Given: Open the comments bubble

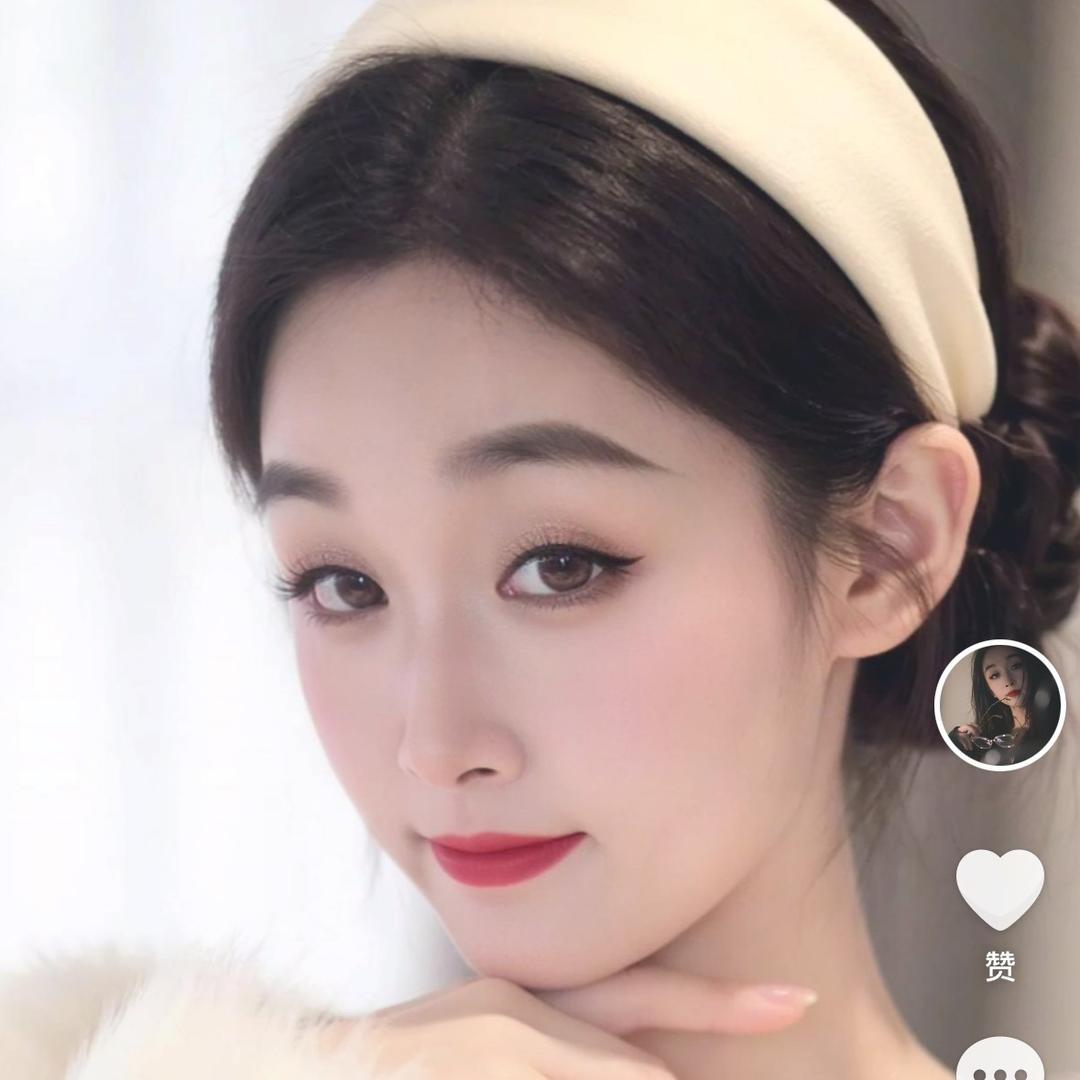Looking at the screenshot, I should tap(999, 1062).
